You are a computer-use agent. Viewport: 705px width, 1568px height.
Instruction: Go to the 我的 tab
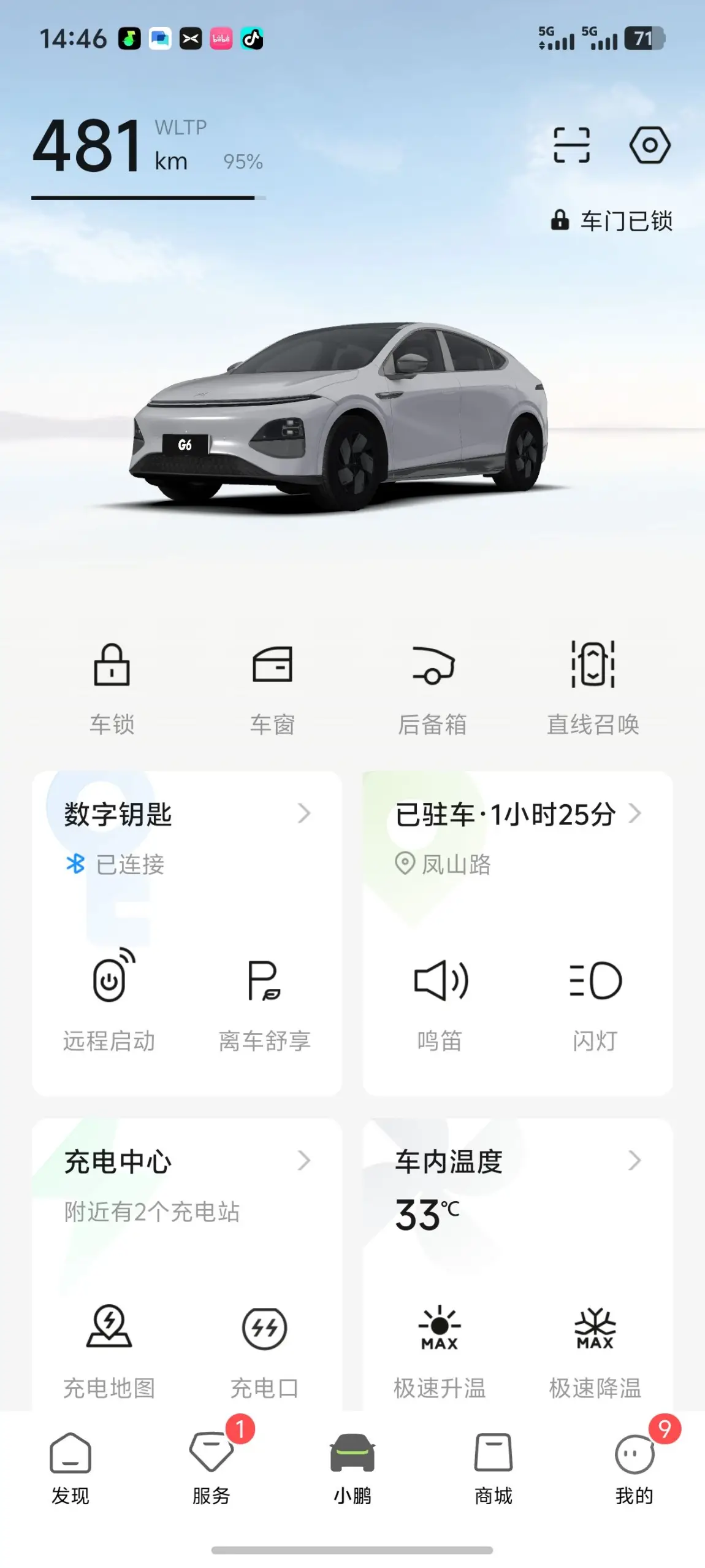[x=634, y=1467]
